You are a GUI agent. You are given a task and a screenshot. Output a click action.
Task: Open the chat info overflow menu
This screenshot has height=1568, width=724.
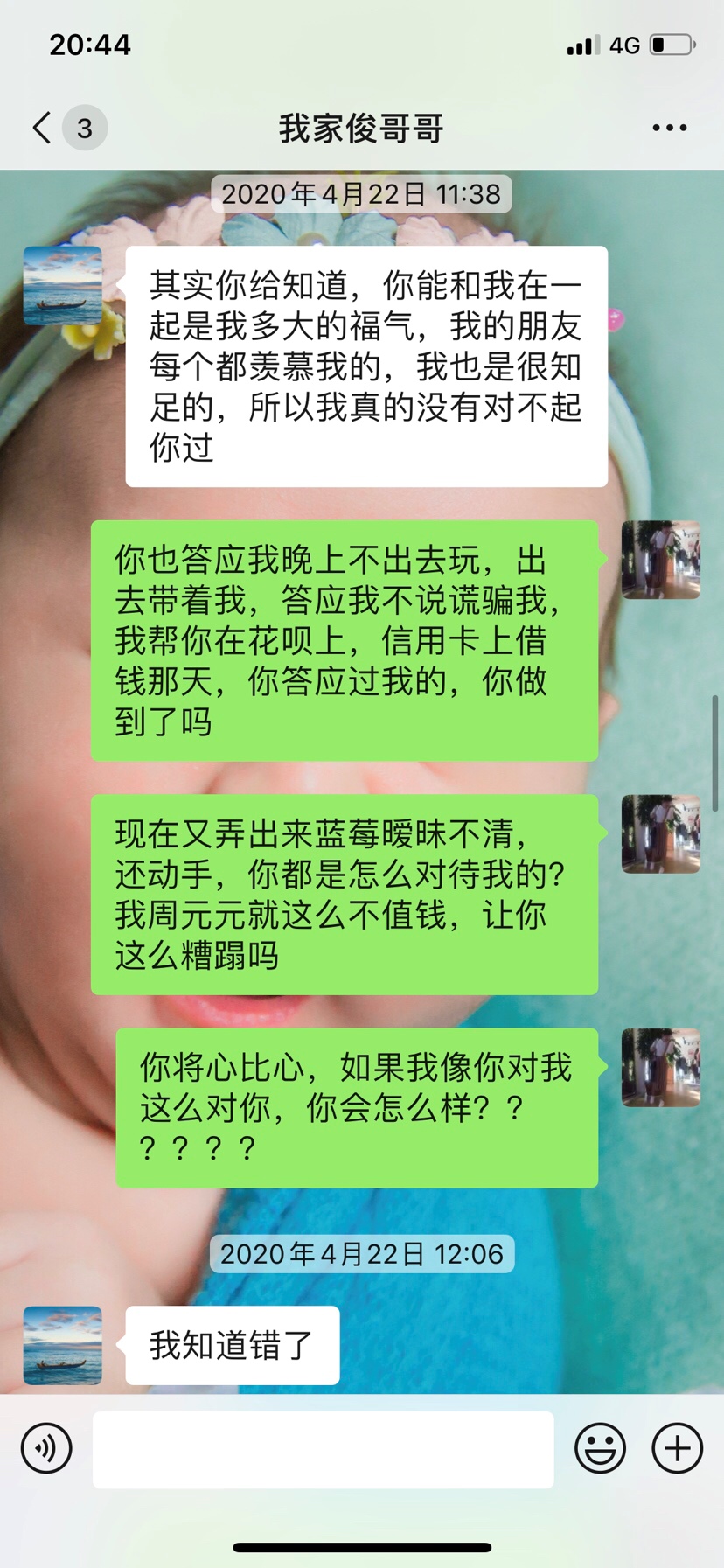[x=669, y=128]
